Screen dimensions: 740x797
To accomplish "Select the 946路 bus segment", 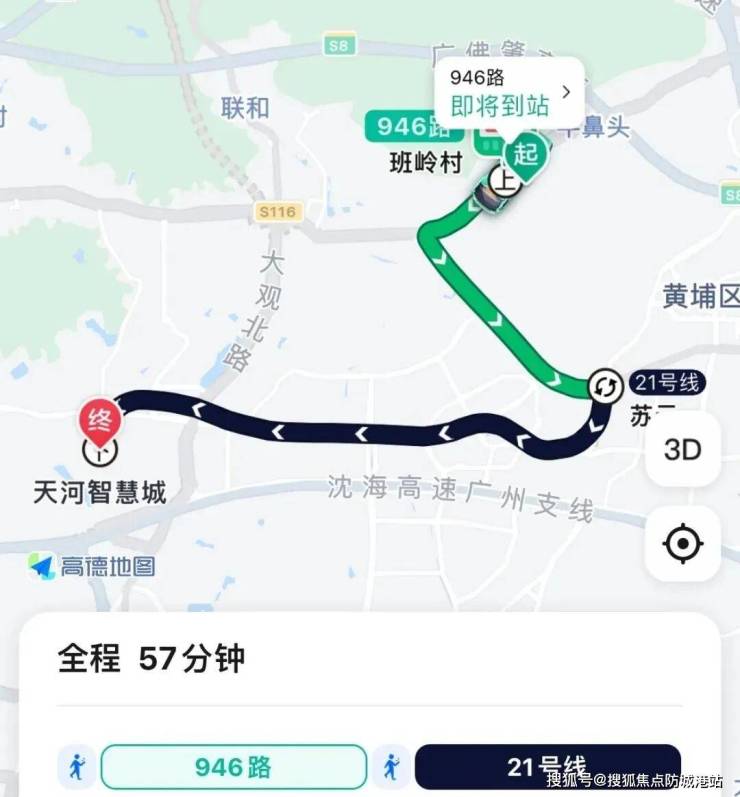I will [x=233, y=767].
